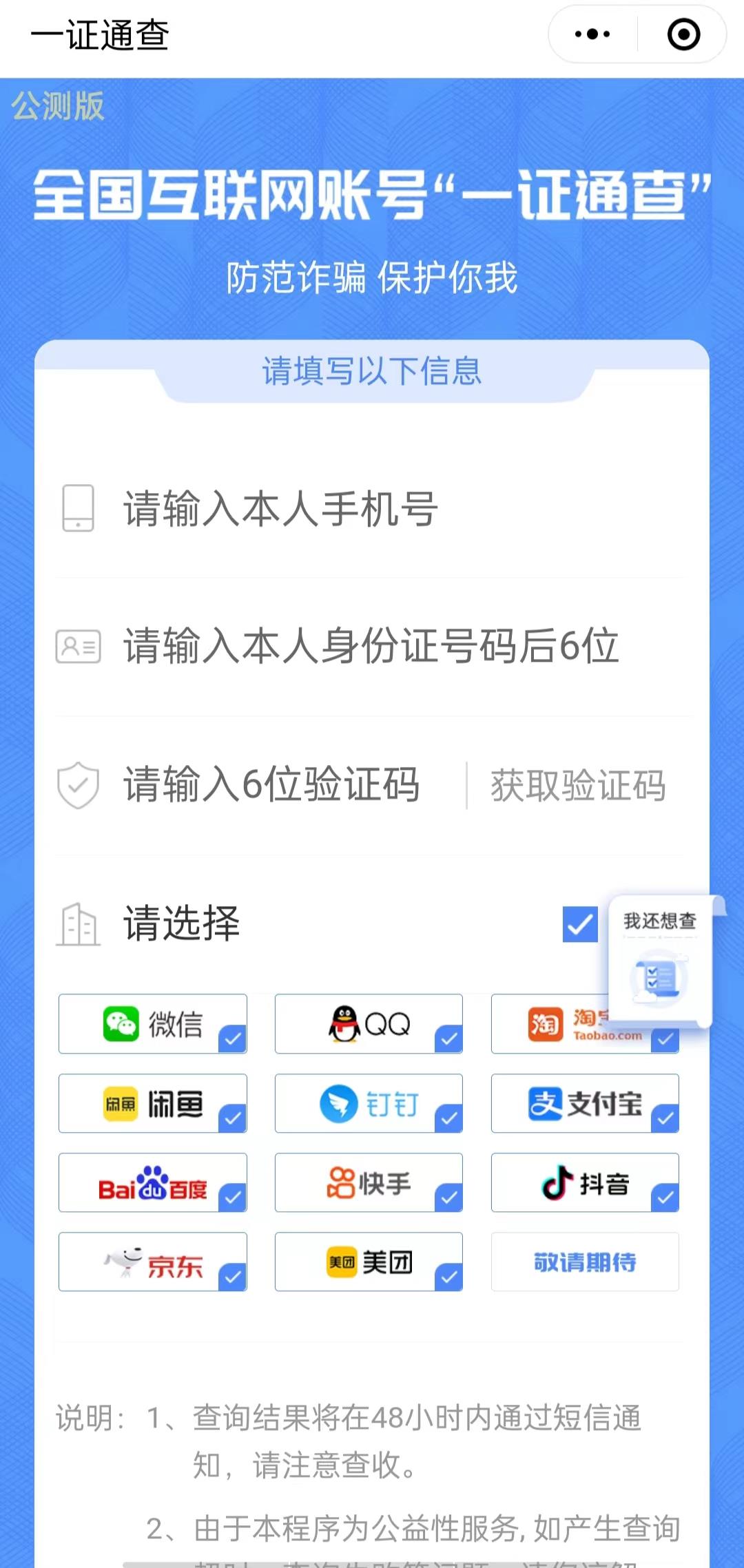The height and width of the screenshot is (1568, 744).
Task: Tap the phone number input field
Action: [x=372, y=510]
